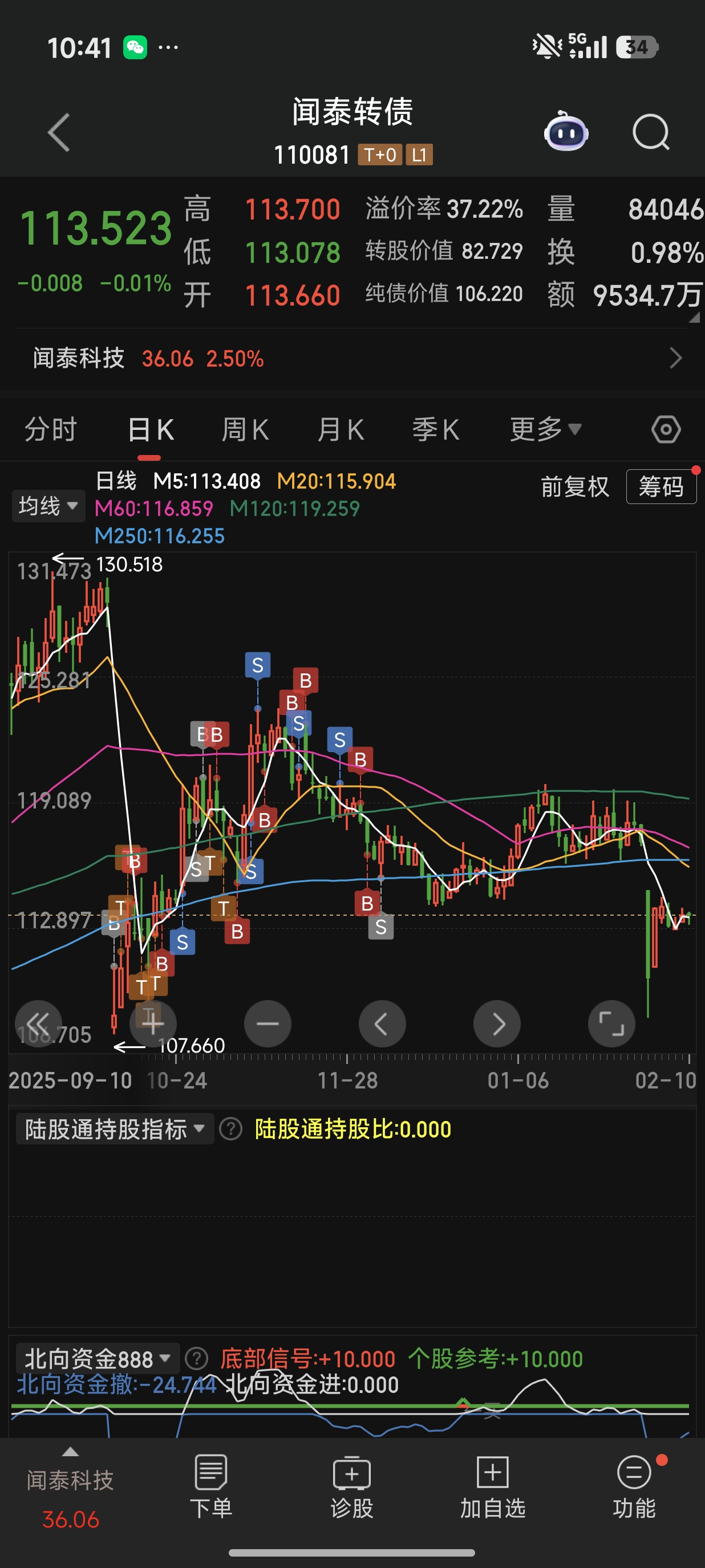
Task: Open the 筹码 chip distribution
Action: pyautogui.click(x=661, y=487)
